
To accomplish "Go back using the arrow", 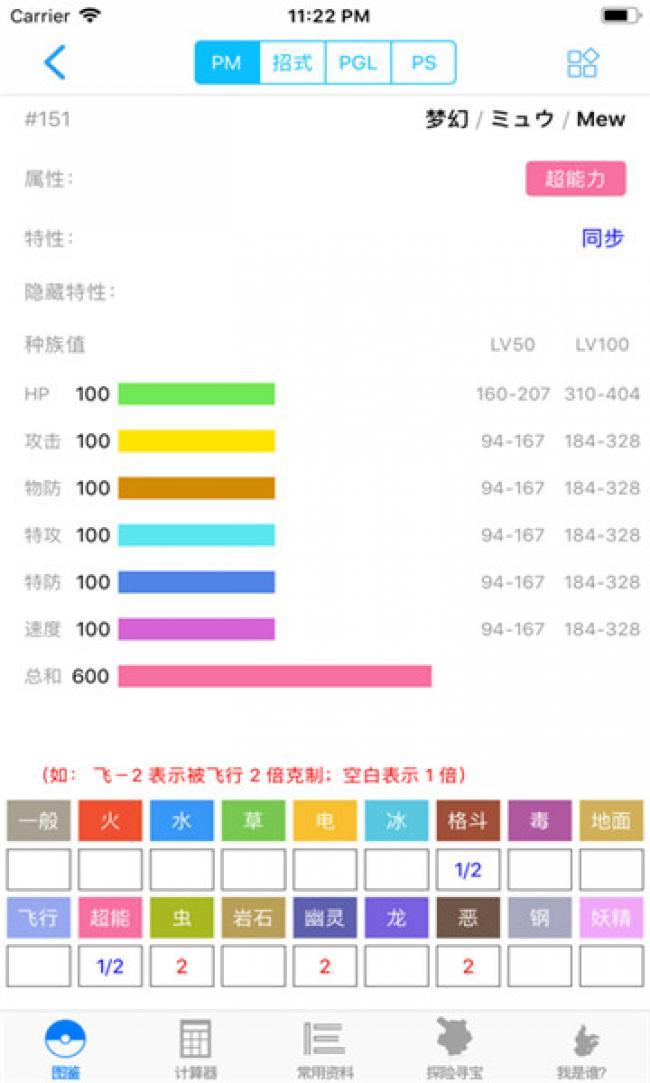I will [55, 62].
